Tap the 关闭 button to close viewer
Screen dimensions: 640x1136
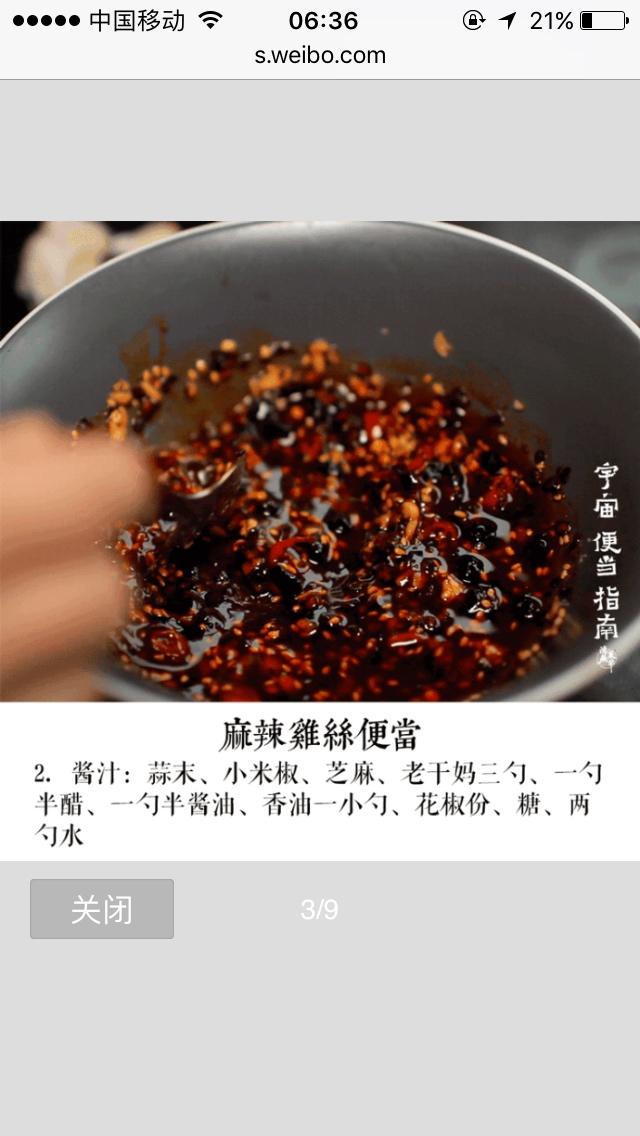(x=102, y=909)
